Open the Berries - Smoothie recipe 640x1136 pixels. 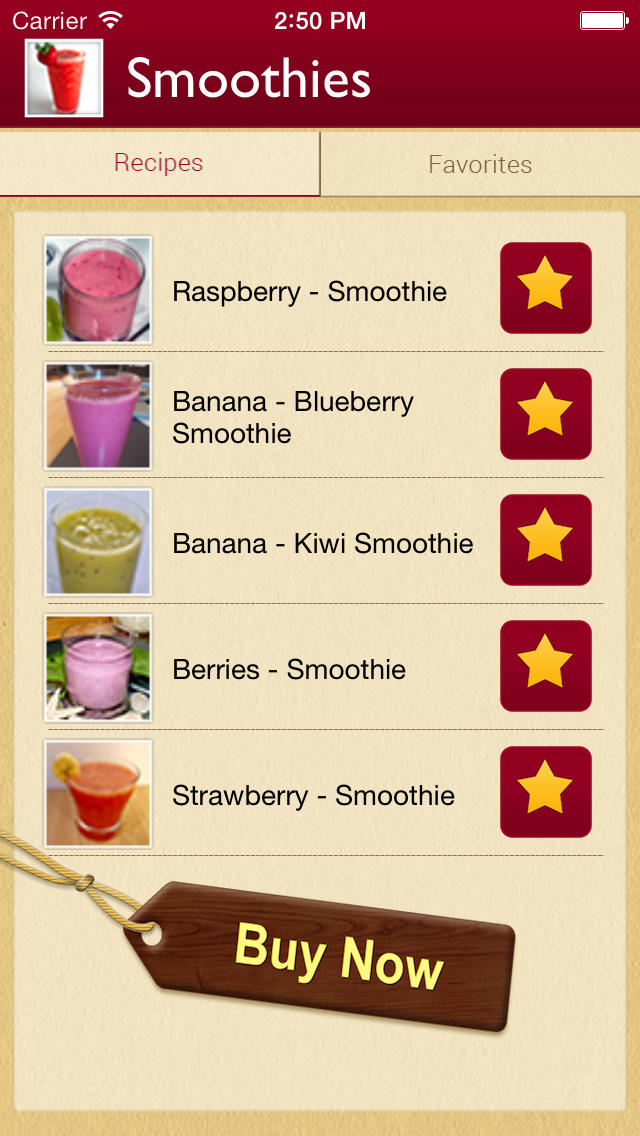coord(289,669)
